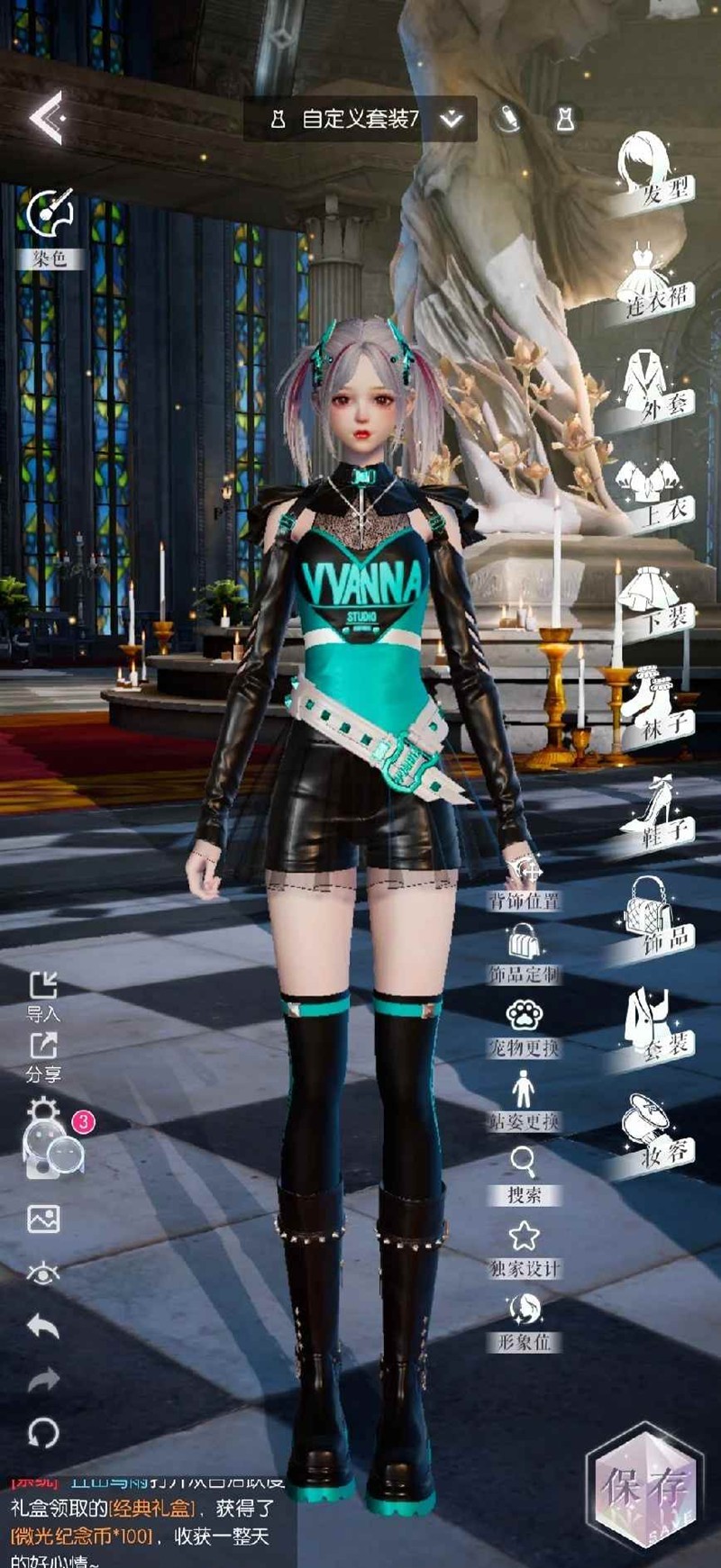
Task: Tap the 搜索 search button
Action: click(524, 1174)
